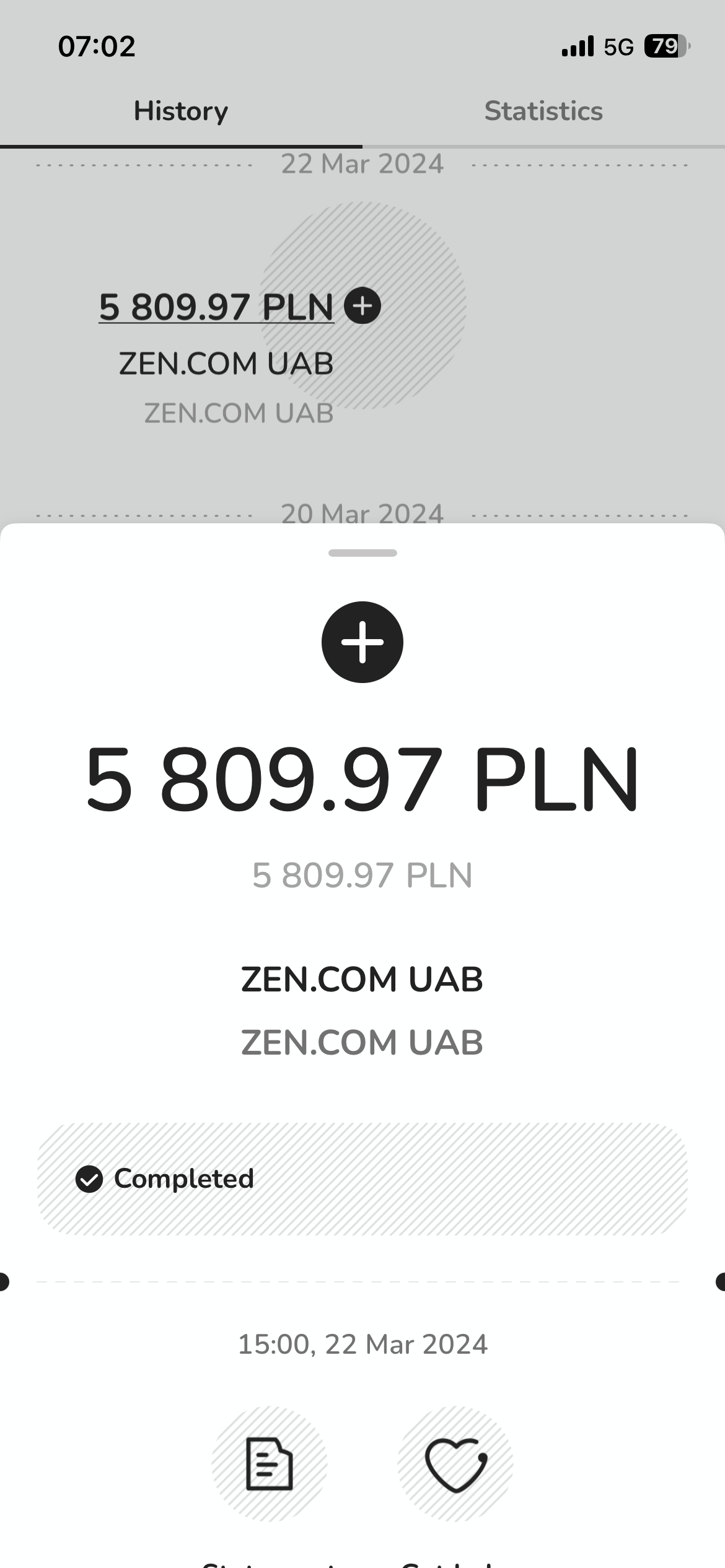Tap the heart icon button

tap(455, 1464)
